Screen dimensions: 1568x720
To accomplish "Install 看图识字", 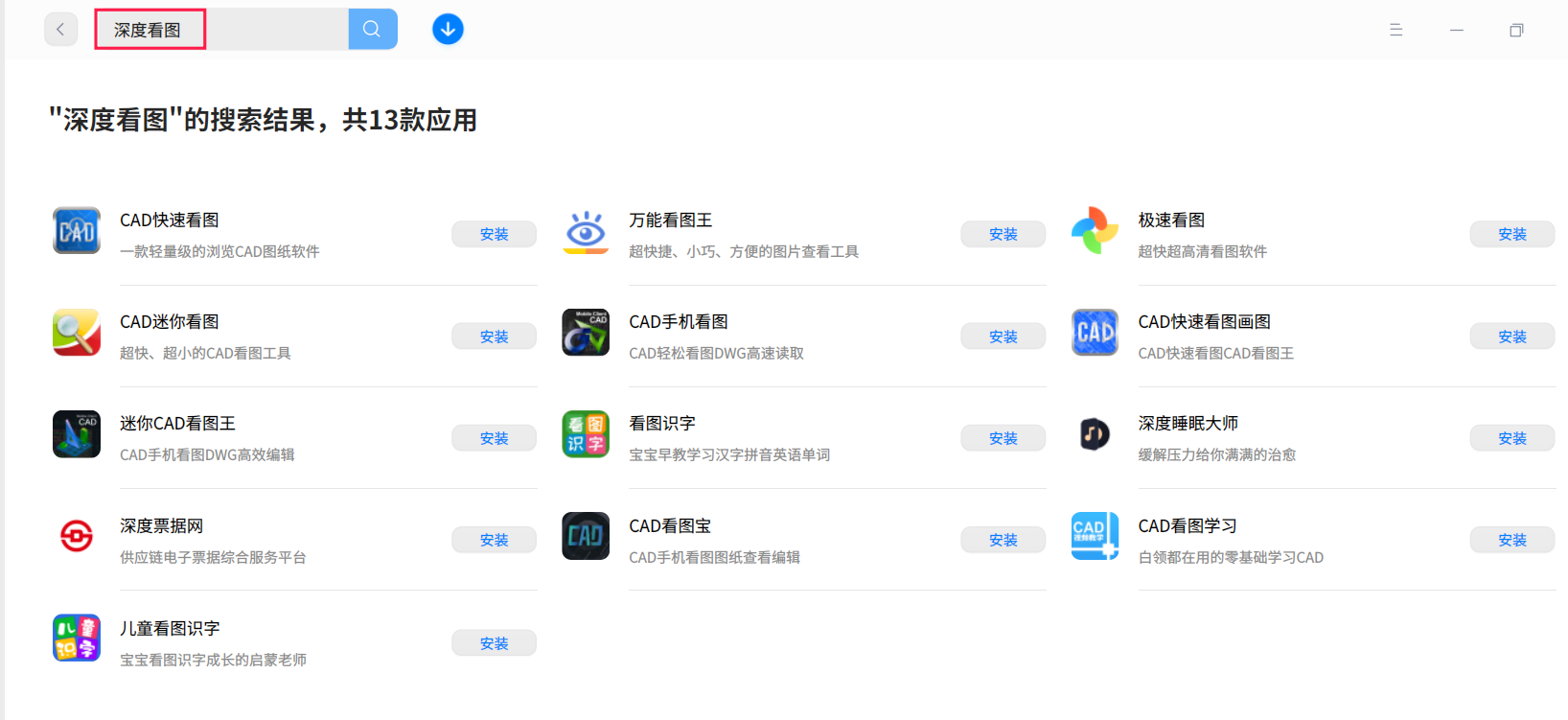I will (x=1003, y=438).
